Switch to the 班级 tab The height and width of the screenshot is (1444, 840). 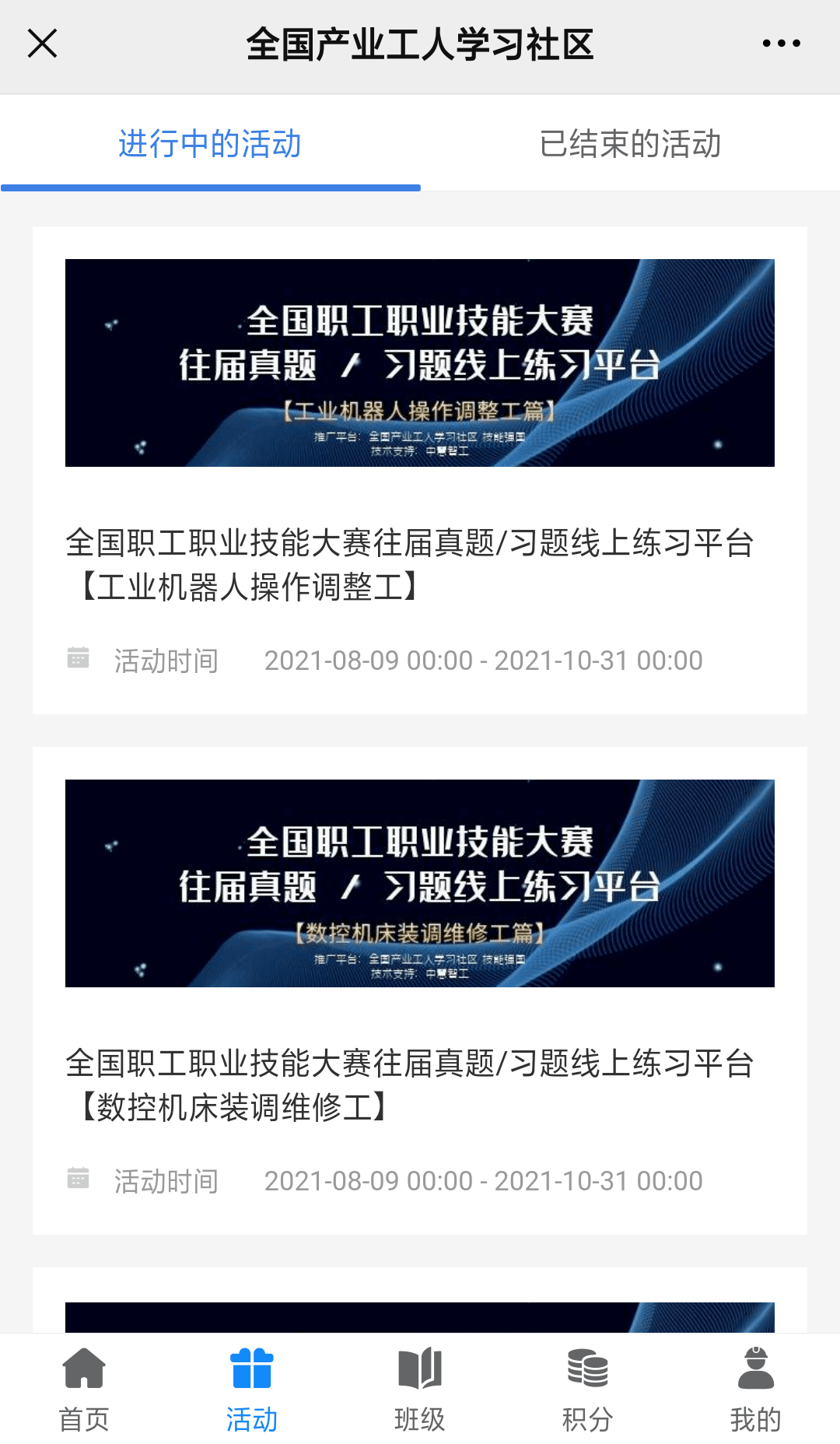coord(420,1390)
